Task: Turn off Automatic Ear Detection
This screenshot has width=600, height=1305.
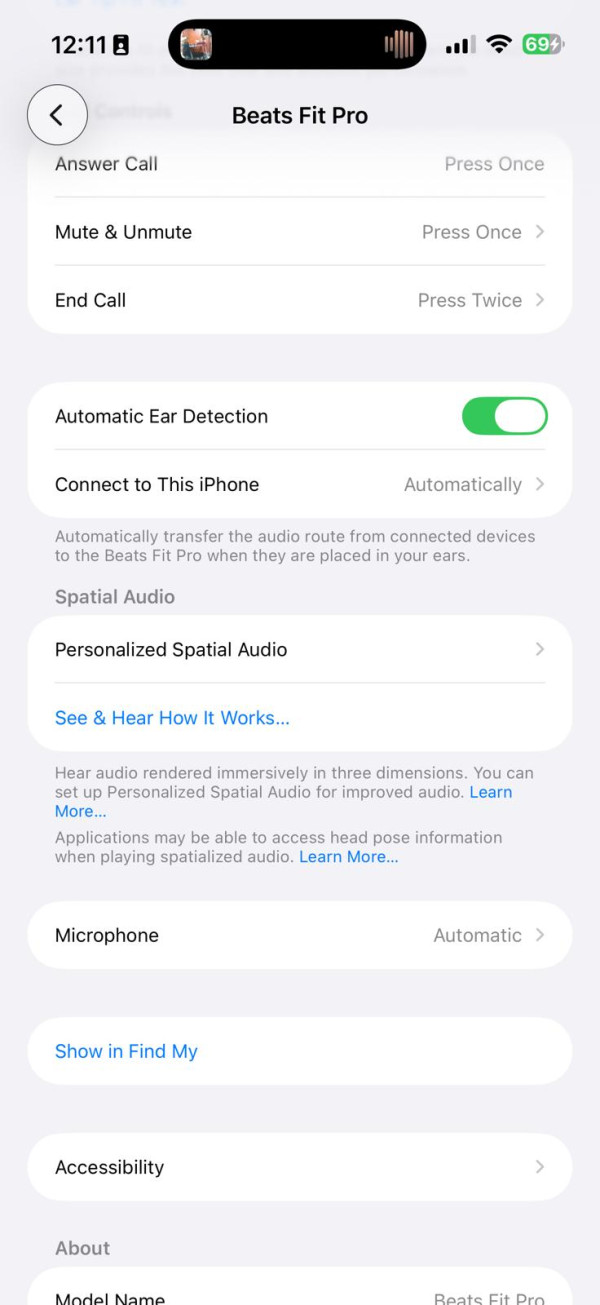Action: [504, 416]
